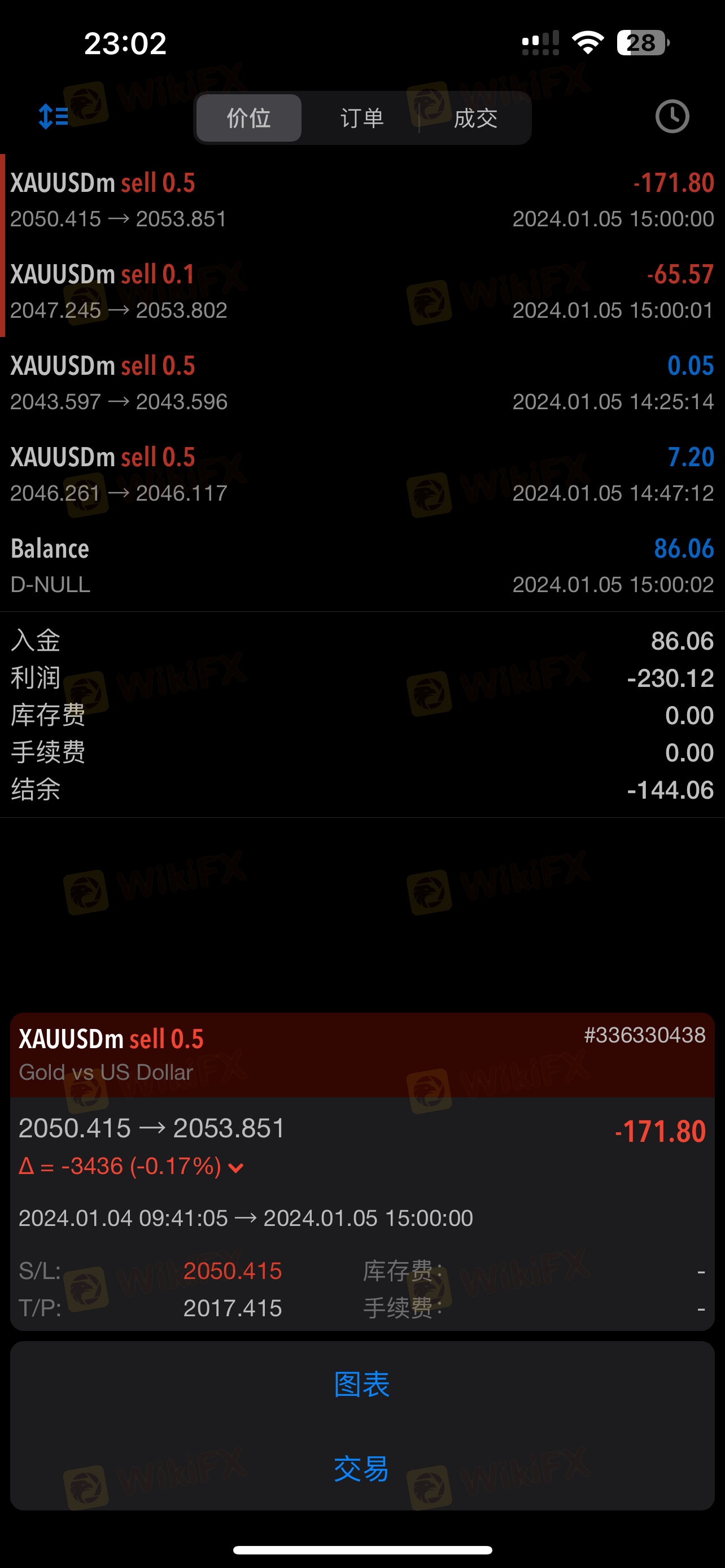Screen dimensions: 725x1568
Task: Select the sell 0.5 trade with 0.05 profit
Action: point(361,382)
